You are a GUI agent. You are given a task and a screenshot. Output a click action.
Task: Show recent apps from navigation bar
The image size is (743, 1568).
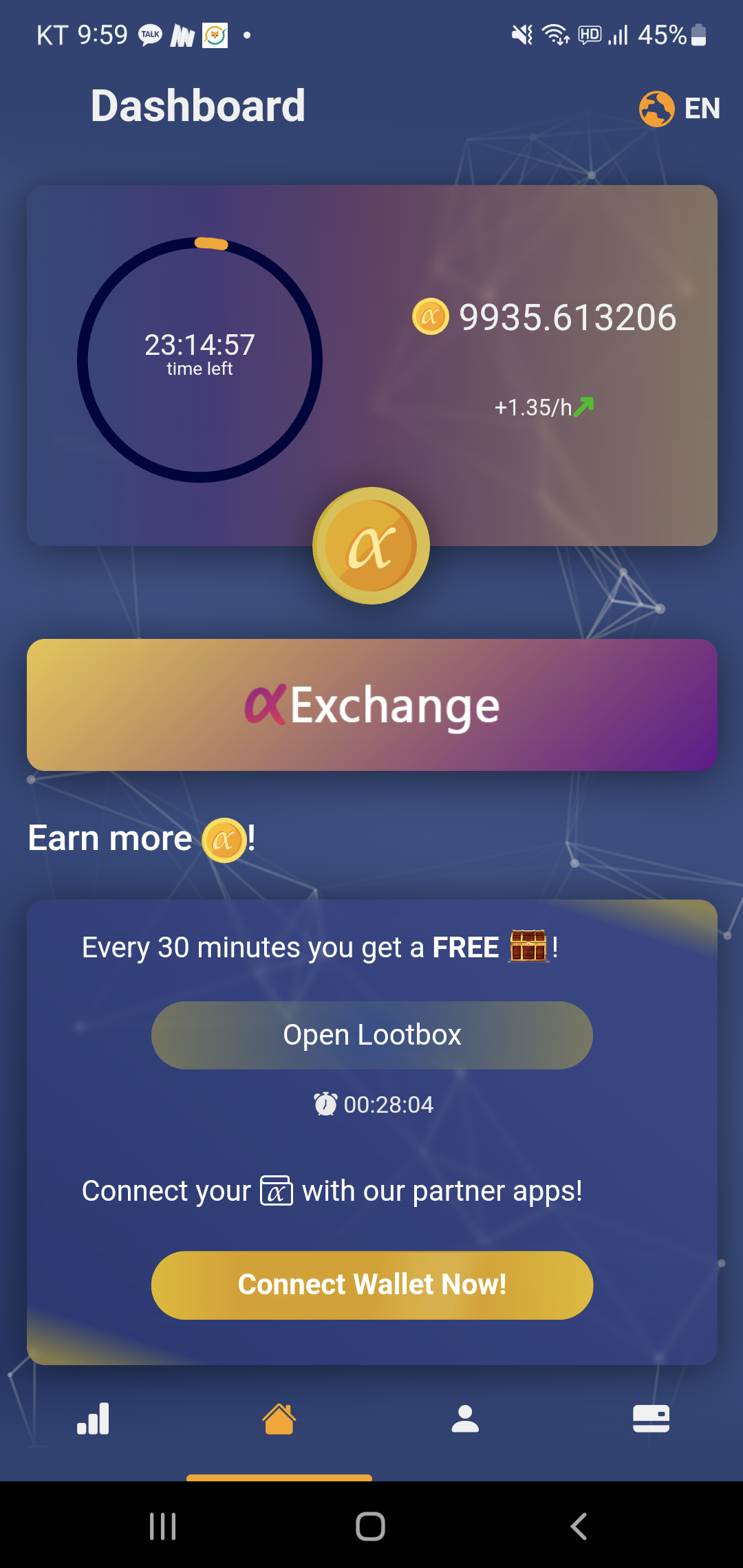pyautogui.click(x=163, y=1526)
